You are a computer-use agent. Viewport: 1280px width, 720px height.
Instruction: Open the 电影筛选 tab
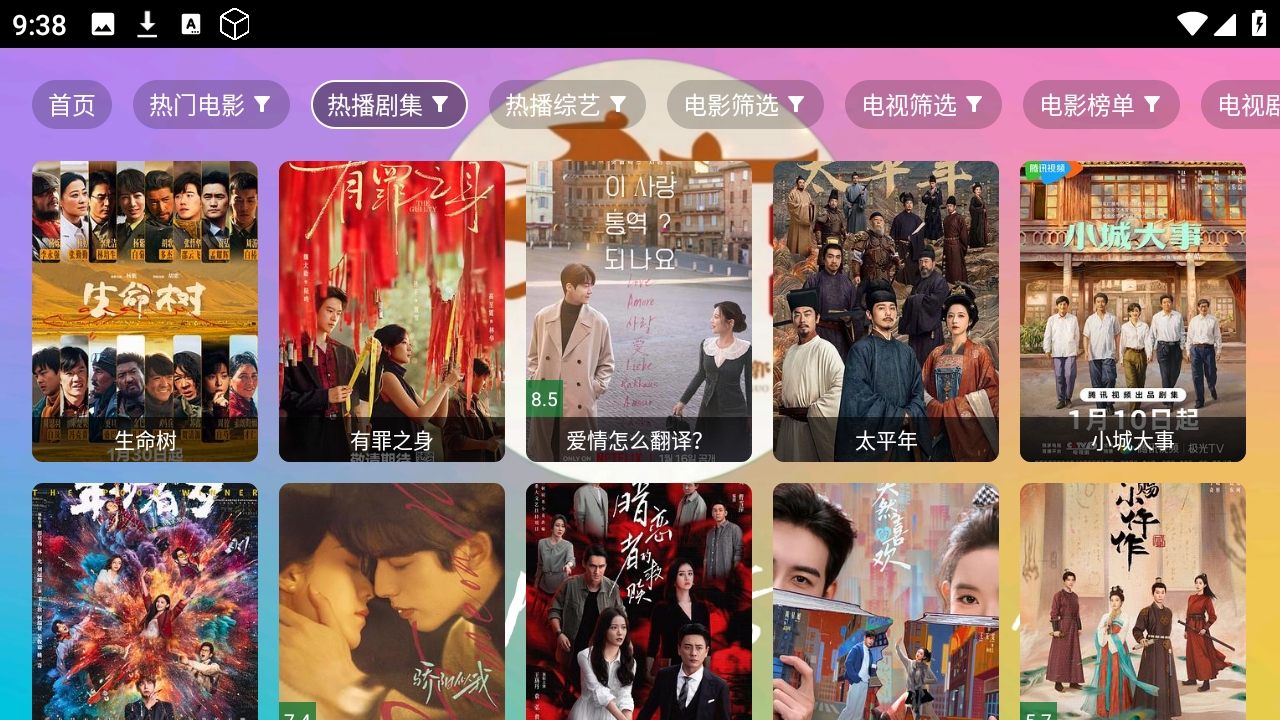coord(745,105)
